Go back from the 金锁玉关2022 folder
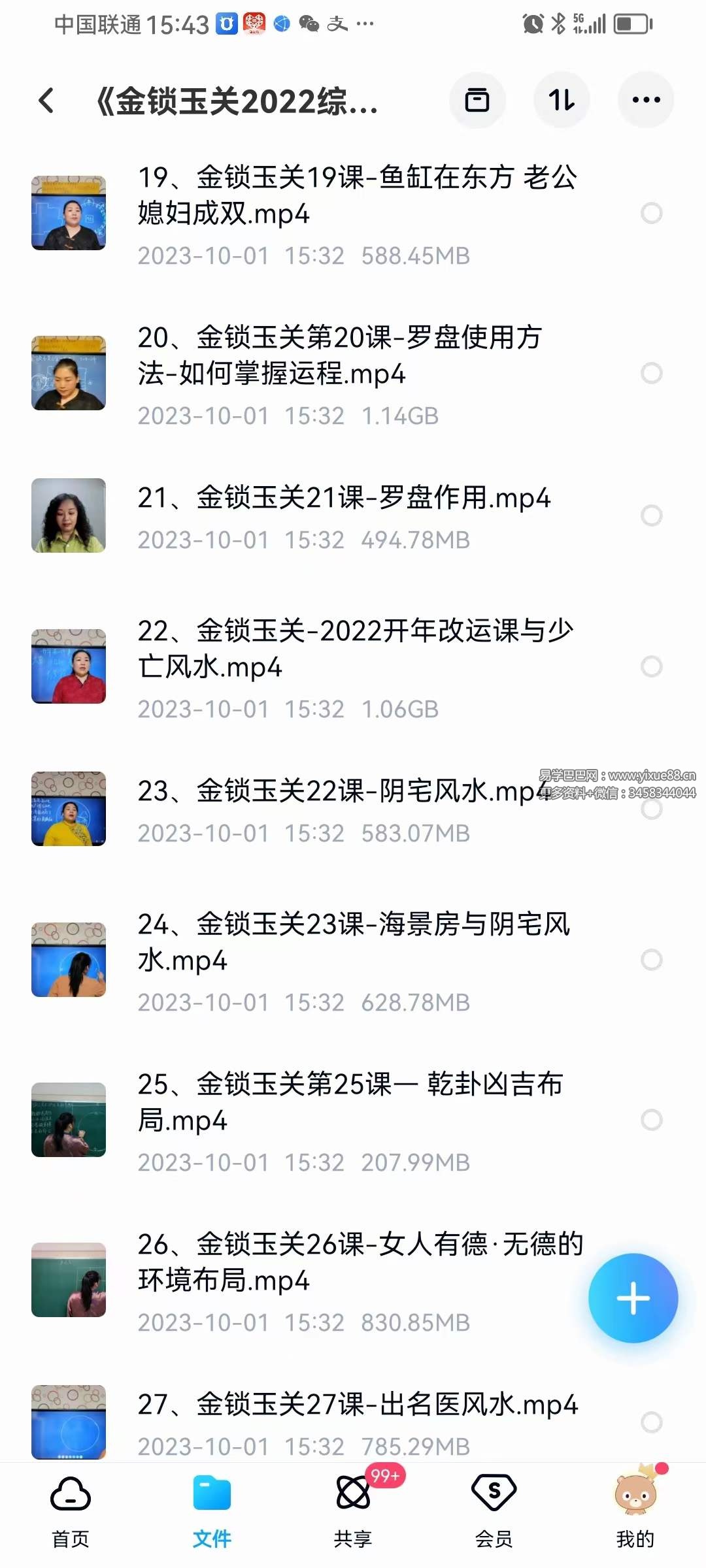Screen dimensions: 706x1568 point(46,101)
